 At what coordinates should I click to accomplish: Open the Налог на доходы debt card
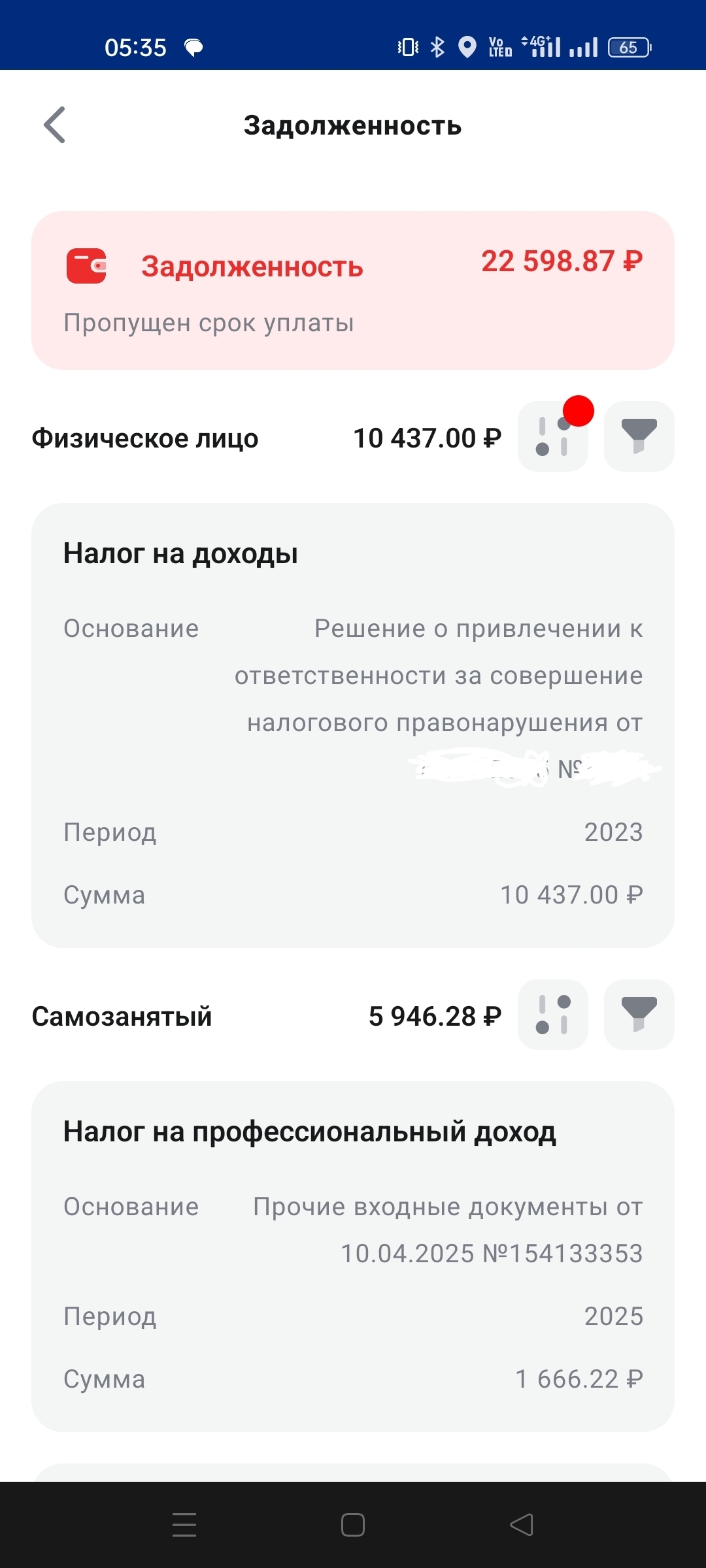[353, 725]
